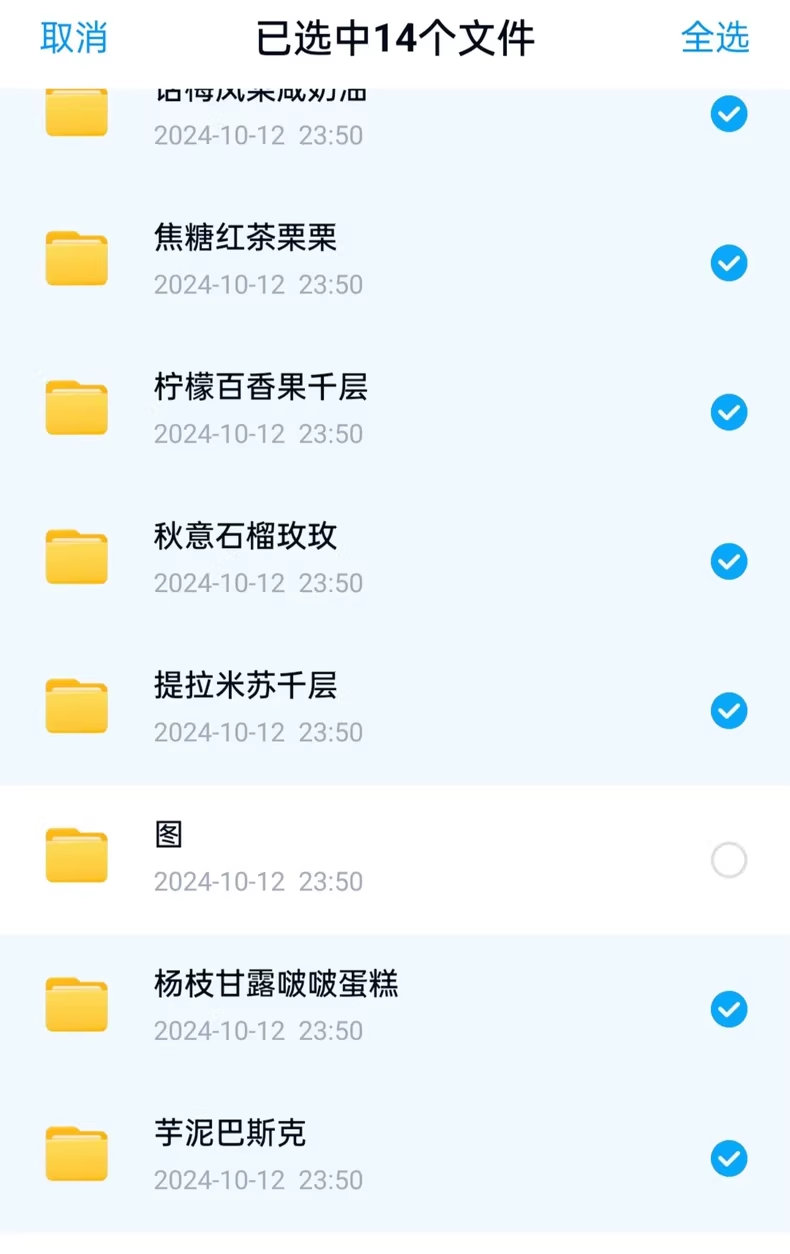Deselect the 杨枝甘露啵啵蛋糕 checkmark
The height and width of the screenshot is (1254, 790).
pos(729,1009)
